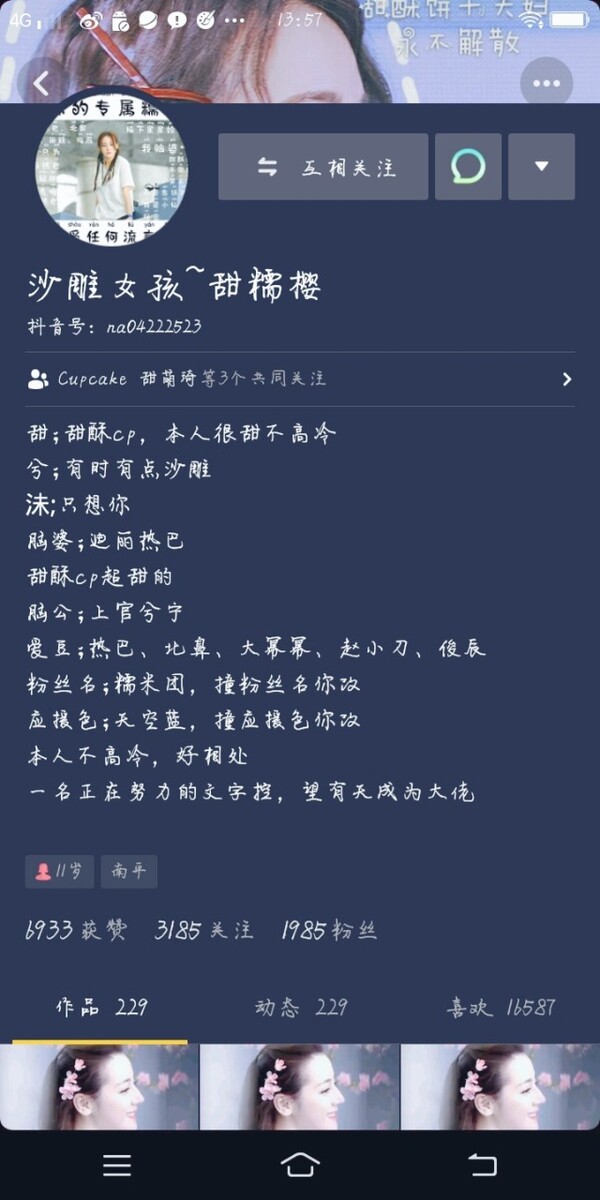Expand the recommended users dropdown arrow

click(x=541, y=167)
